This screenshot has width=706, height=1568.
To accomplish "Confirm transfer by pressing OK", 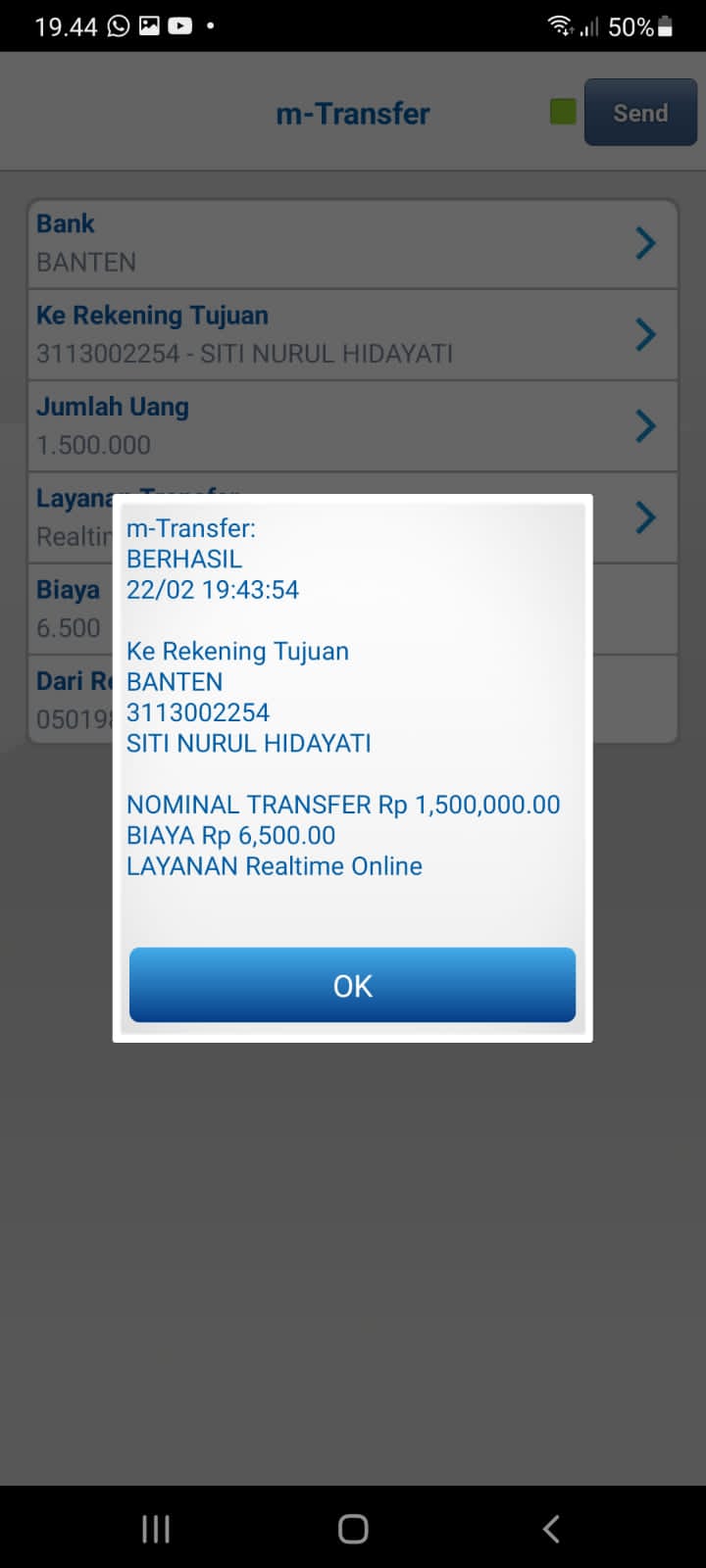I will tap(352, 985).
